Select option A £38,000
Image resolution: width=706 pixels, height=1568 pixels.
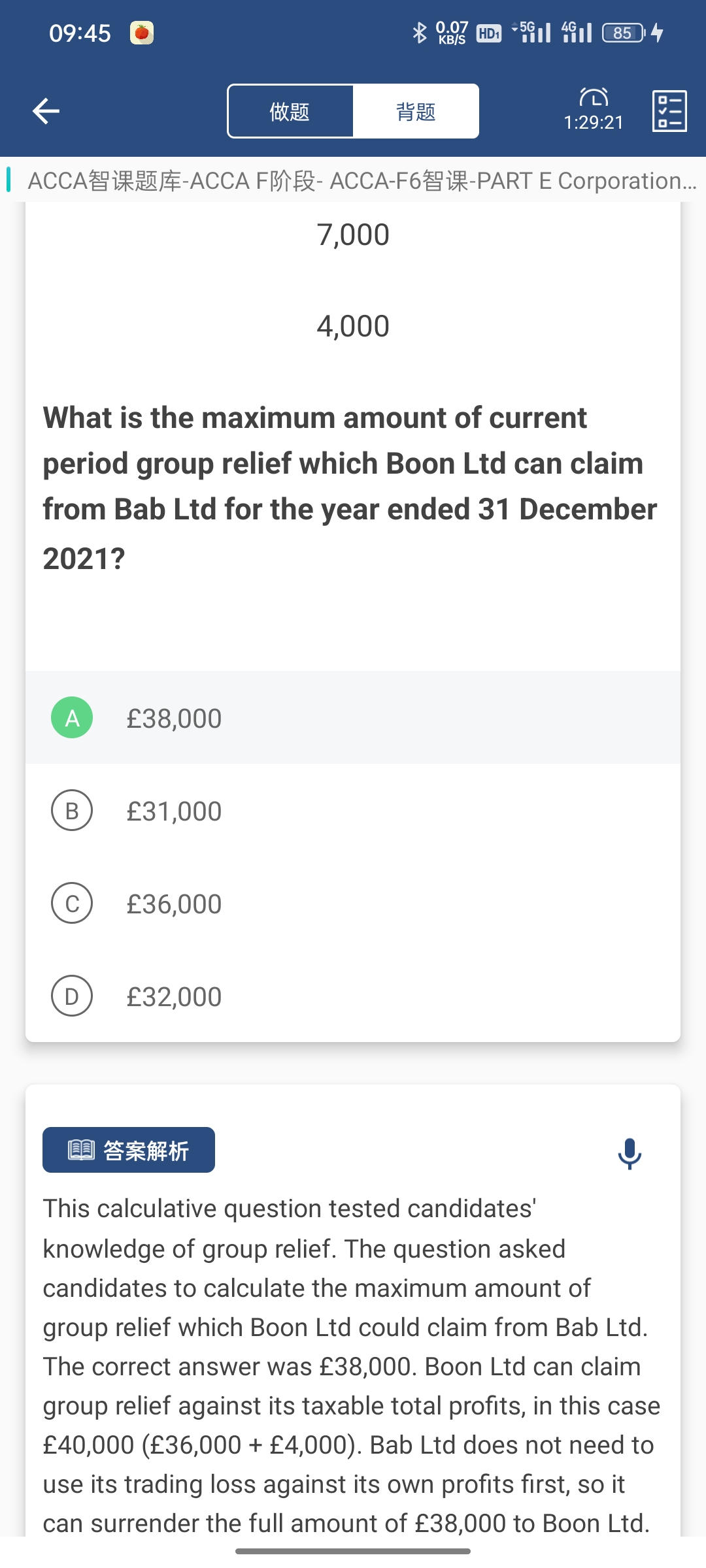coord(353,717)
